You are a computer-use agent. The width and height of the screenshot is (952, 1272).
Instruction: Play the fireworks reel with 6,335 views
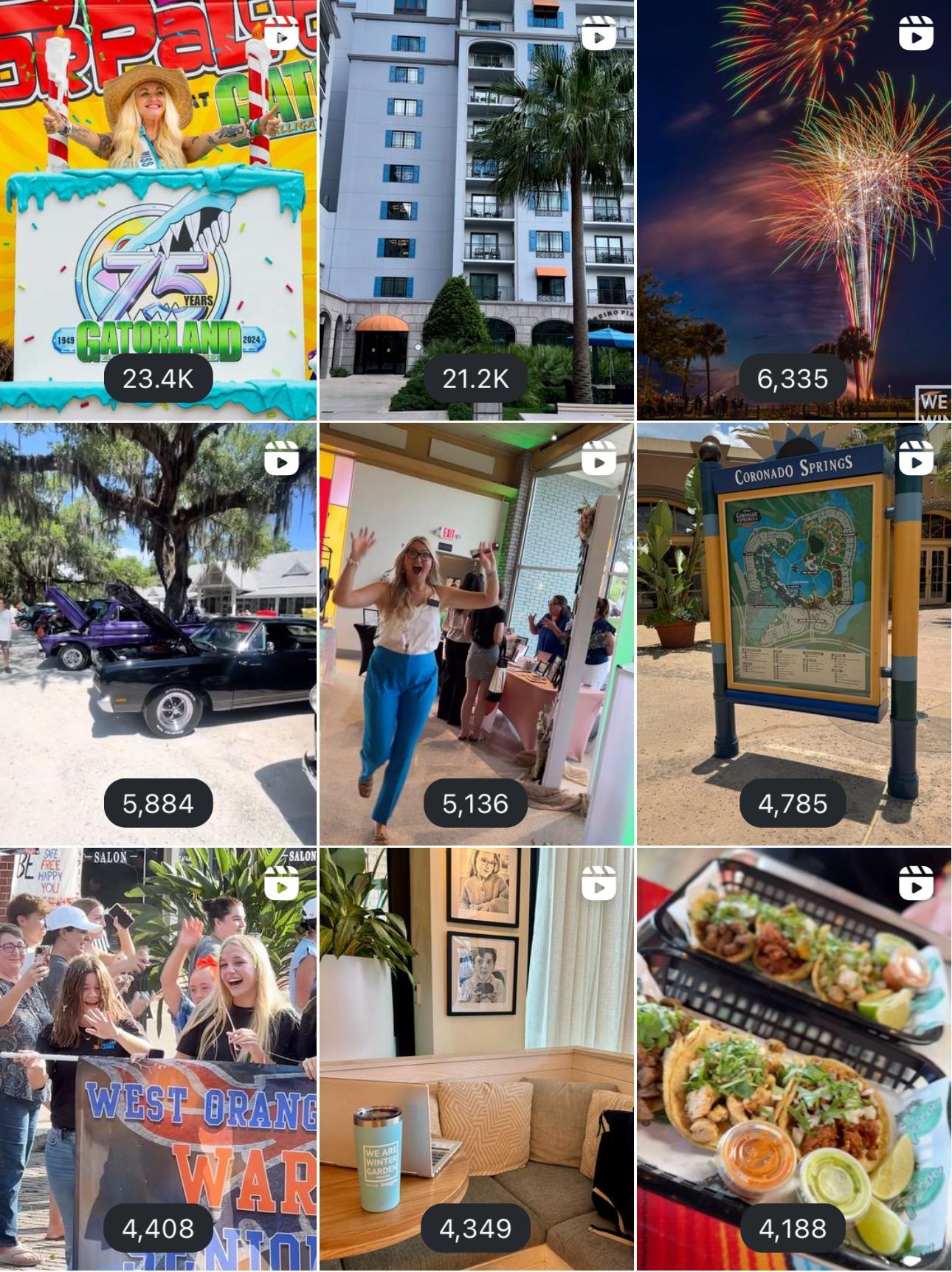[794, 210]
